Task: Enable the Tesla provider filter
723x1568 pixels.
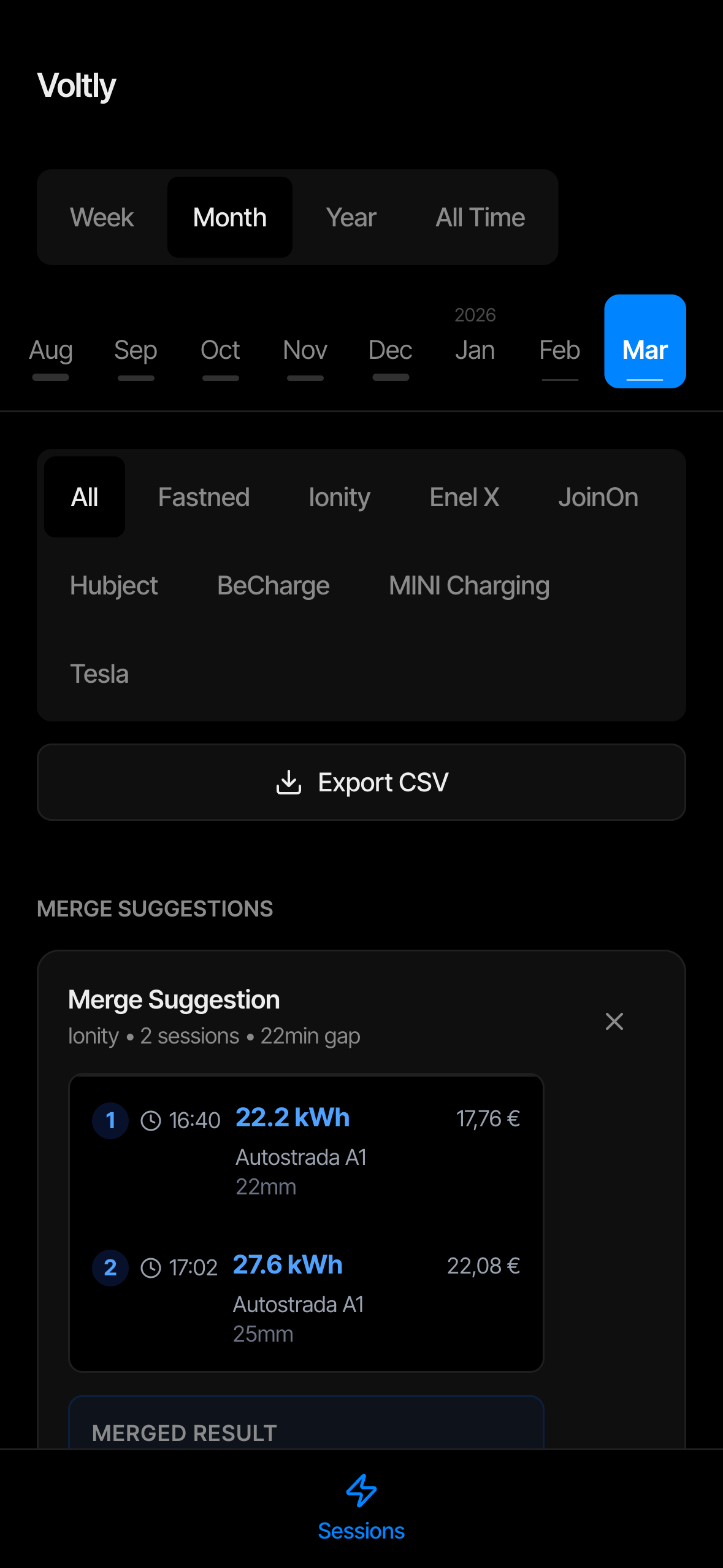Action: point(99,673)
